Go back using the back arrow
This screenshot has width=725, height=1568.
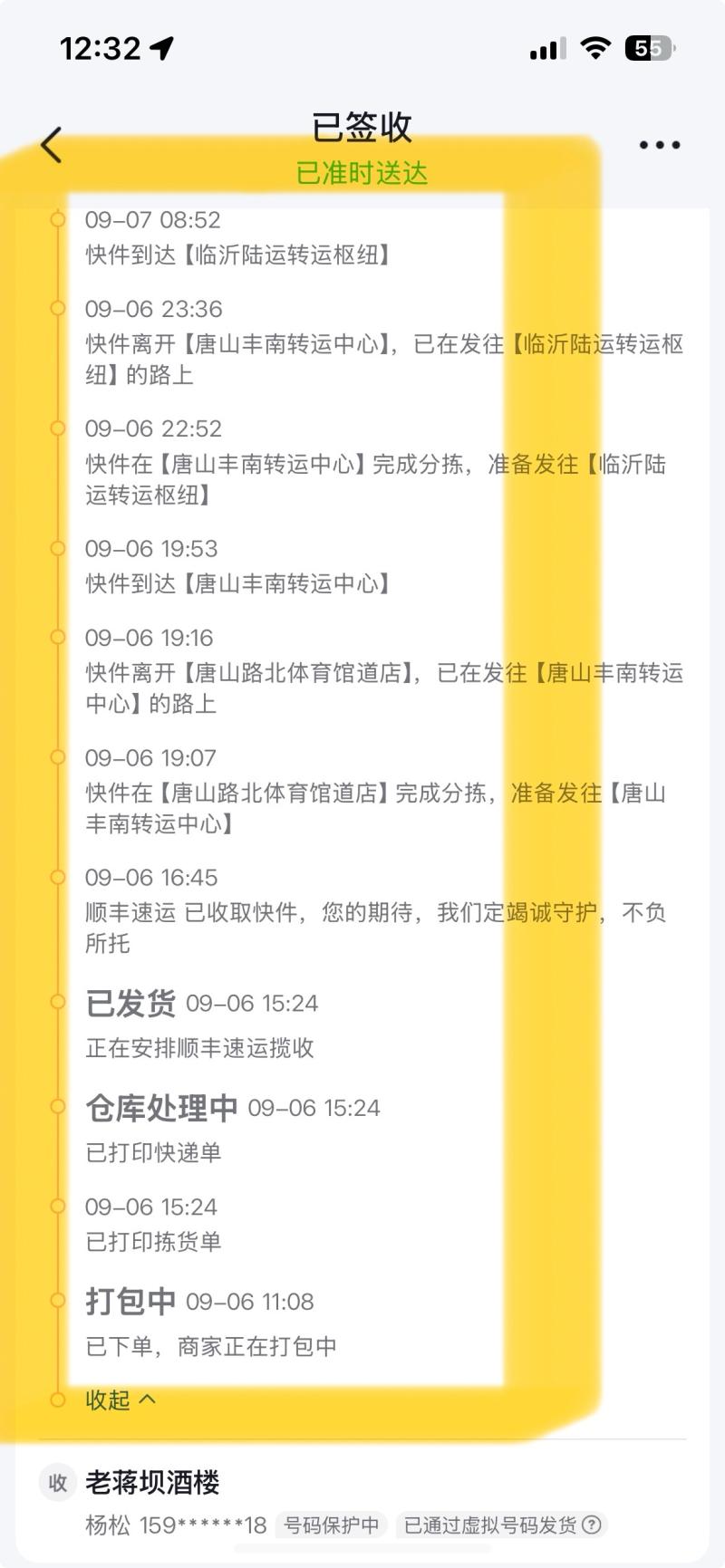point(52,145)
